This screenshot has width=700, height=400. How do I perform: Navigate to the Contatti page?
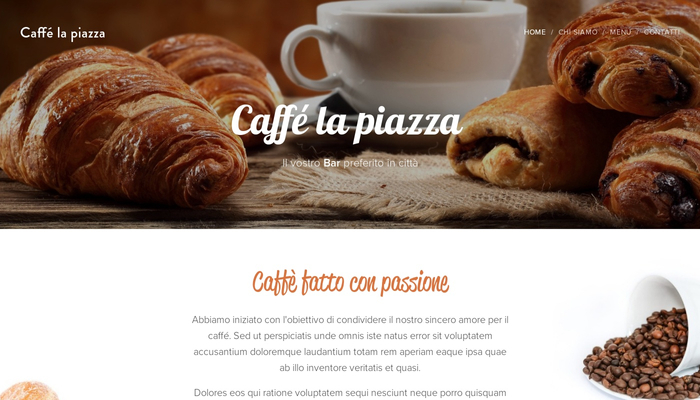(x=661, y=32)
